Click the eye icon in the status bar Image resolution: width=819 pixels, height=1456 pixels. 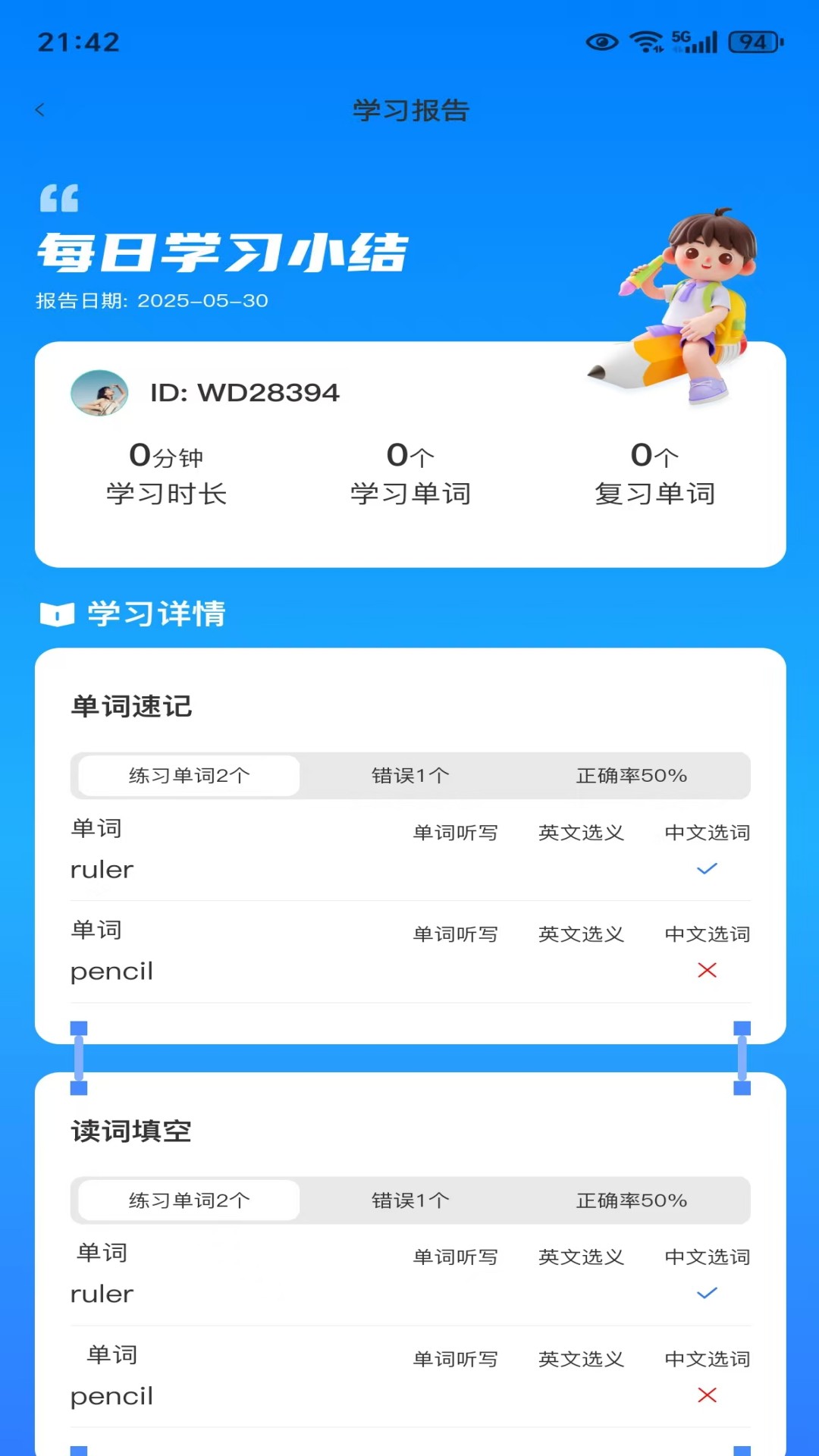click(x=601, y=42)
